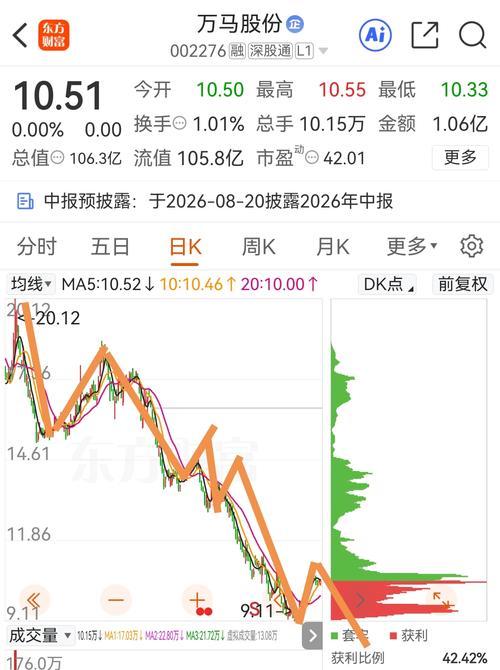
Task: Open the 成交量 indicator dropdown
Action: tap(39, 635)
